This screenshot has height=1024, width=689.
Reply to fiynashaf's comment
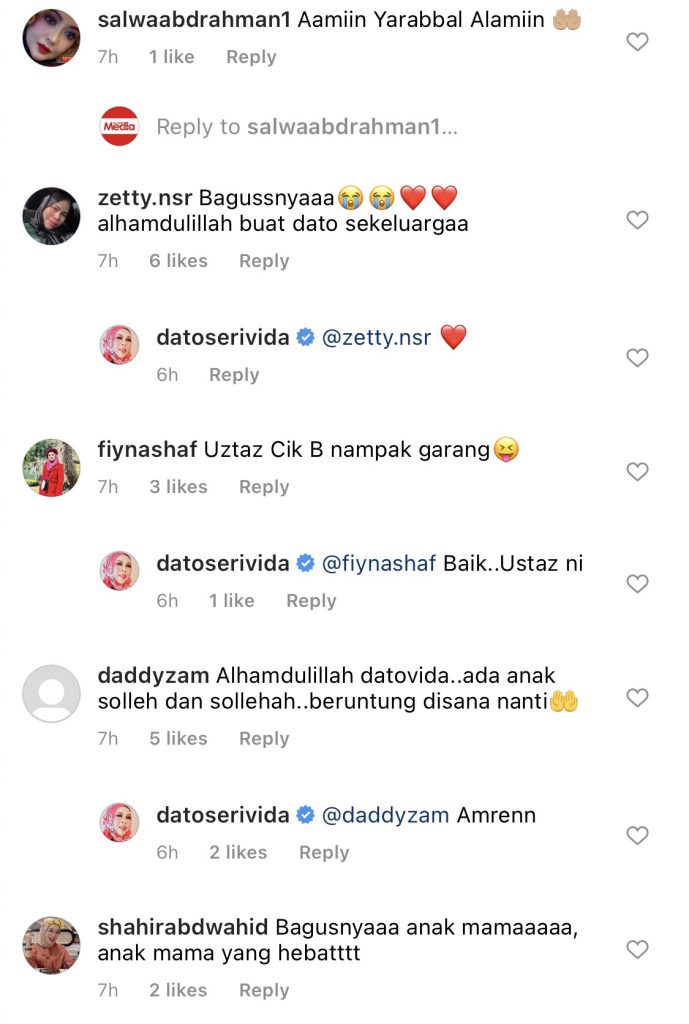263,487
